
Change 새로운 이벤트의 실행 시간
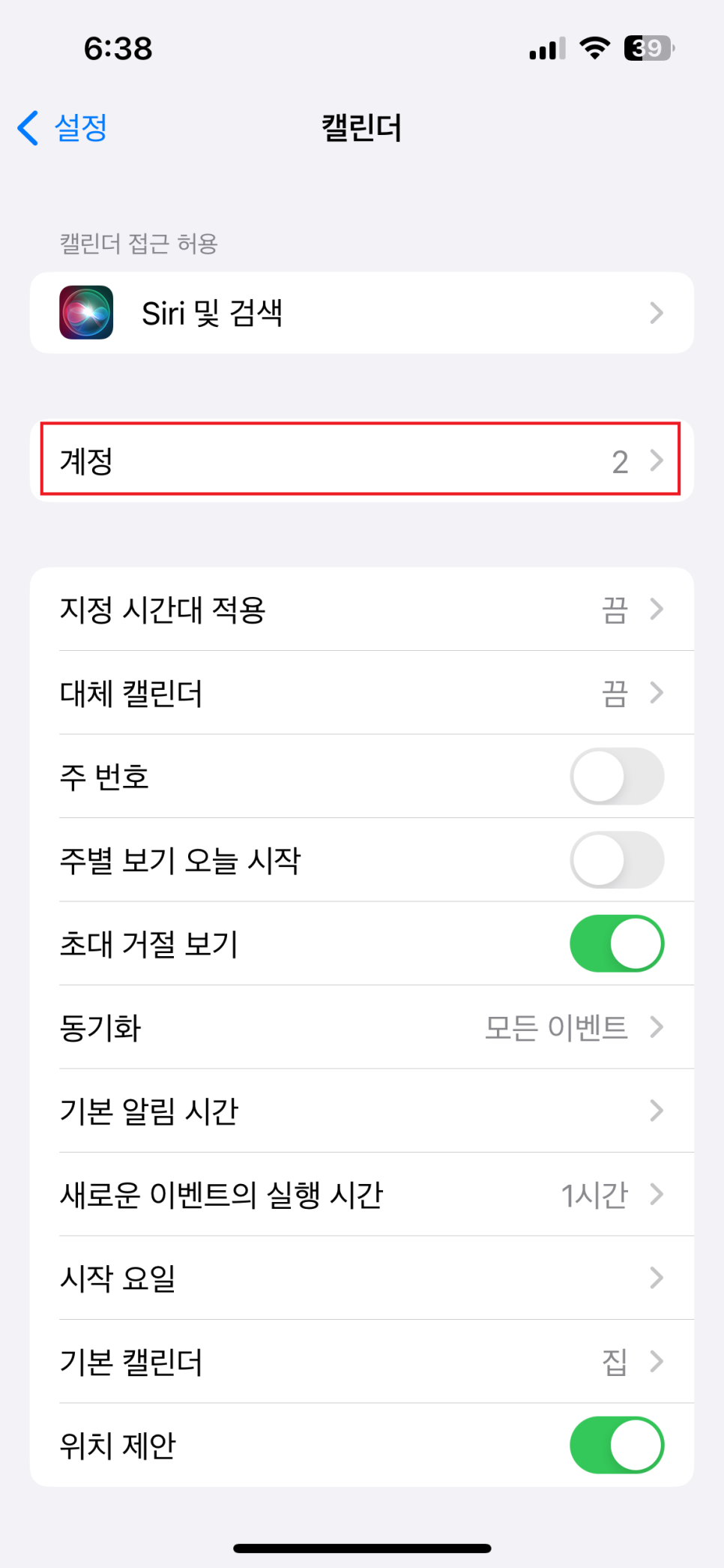[362, 1195]
